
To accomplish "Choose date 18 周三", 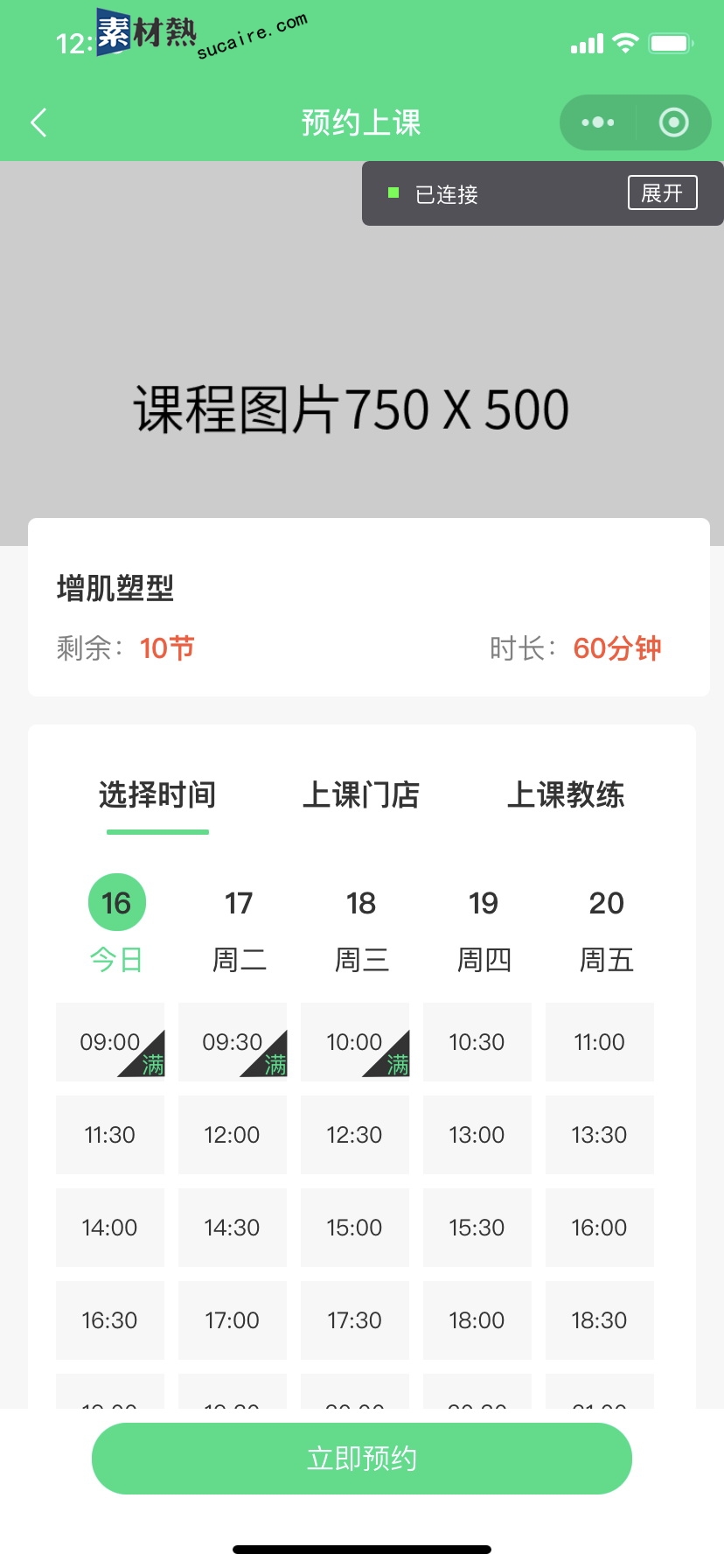I will [361, 929].
